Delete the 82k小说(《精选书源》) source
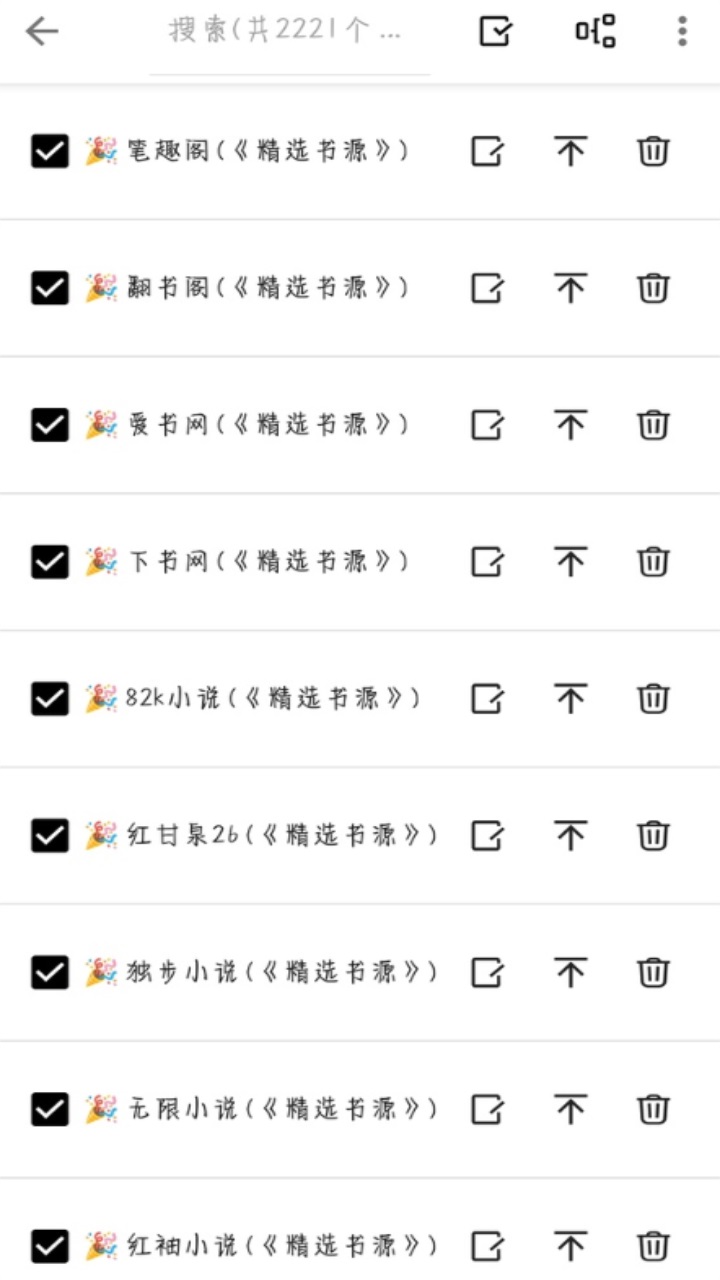The width and height of the screenshot is (720, 1280). click(652, 698)
